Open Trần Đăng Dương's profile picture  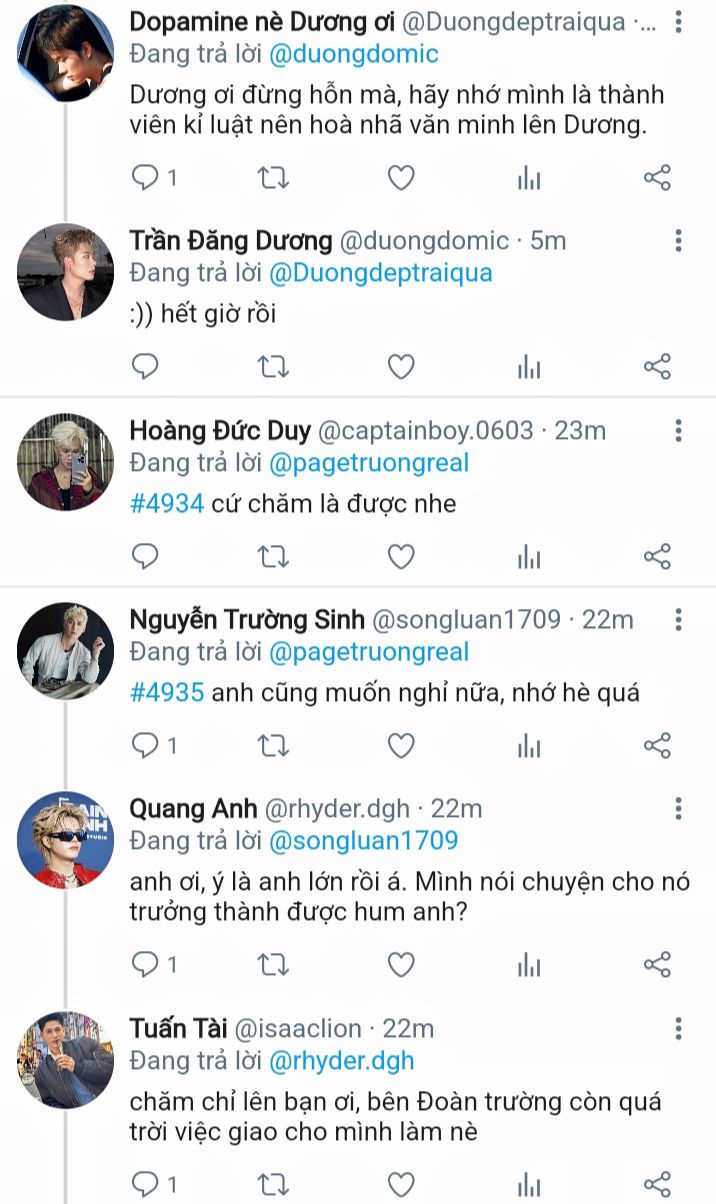(x=66, y=271)
